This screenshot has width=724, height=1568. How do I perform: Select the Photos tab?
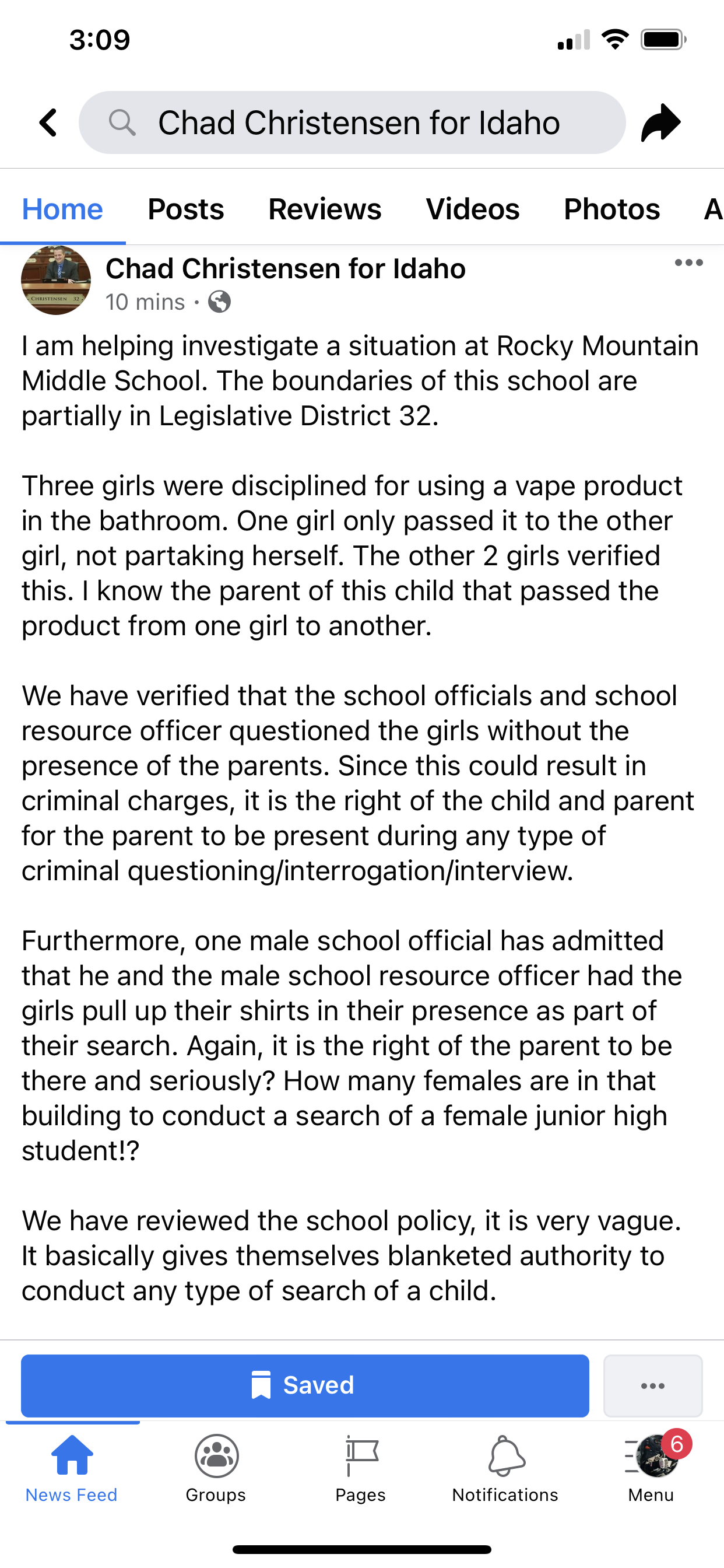(x=611, y=209)
